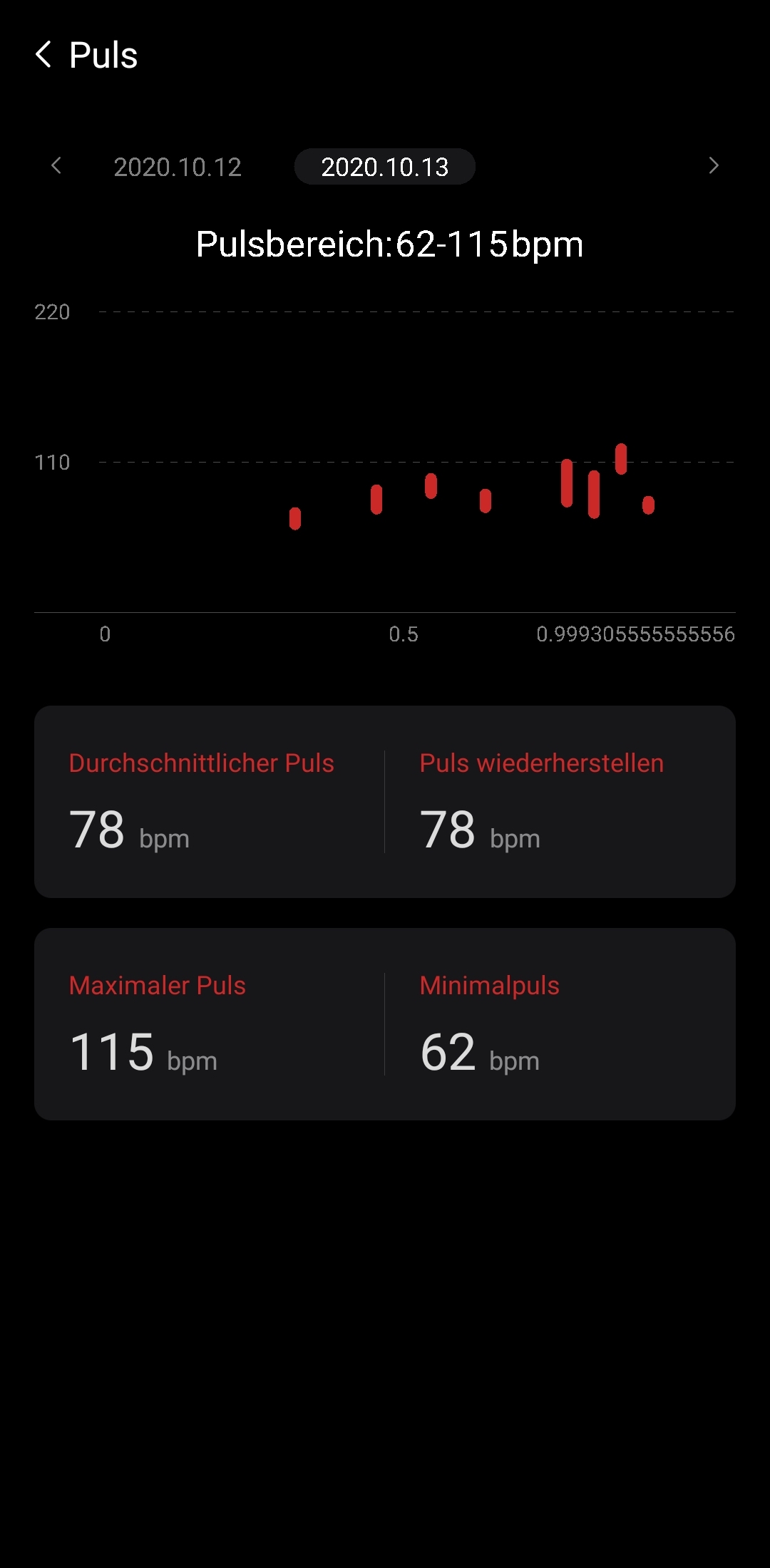The width and height of the screenshot is (770, 1568).
Task: Show later dates with right arrow
Action: [x=713, y=166]
